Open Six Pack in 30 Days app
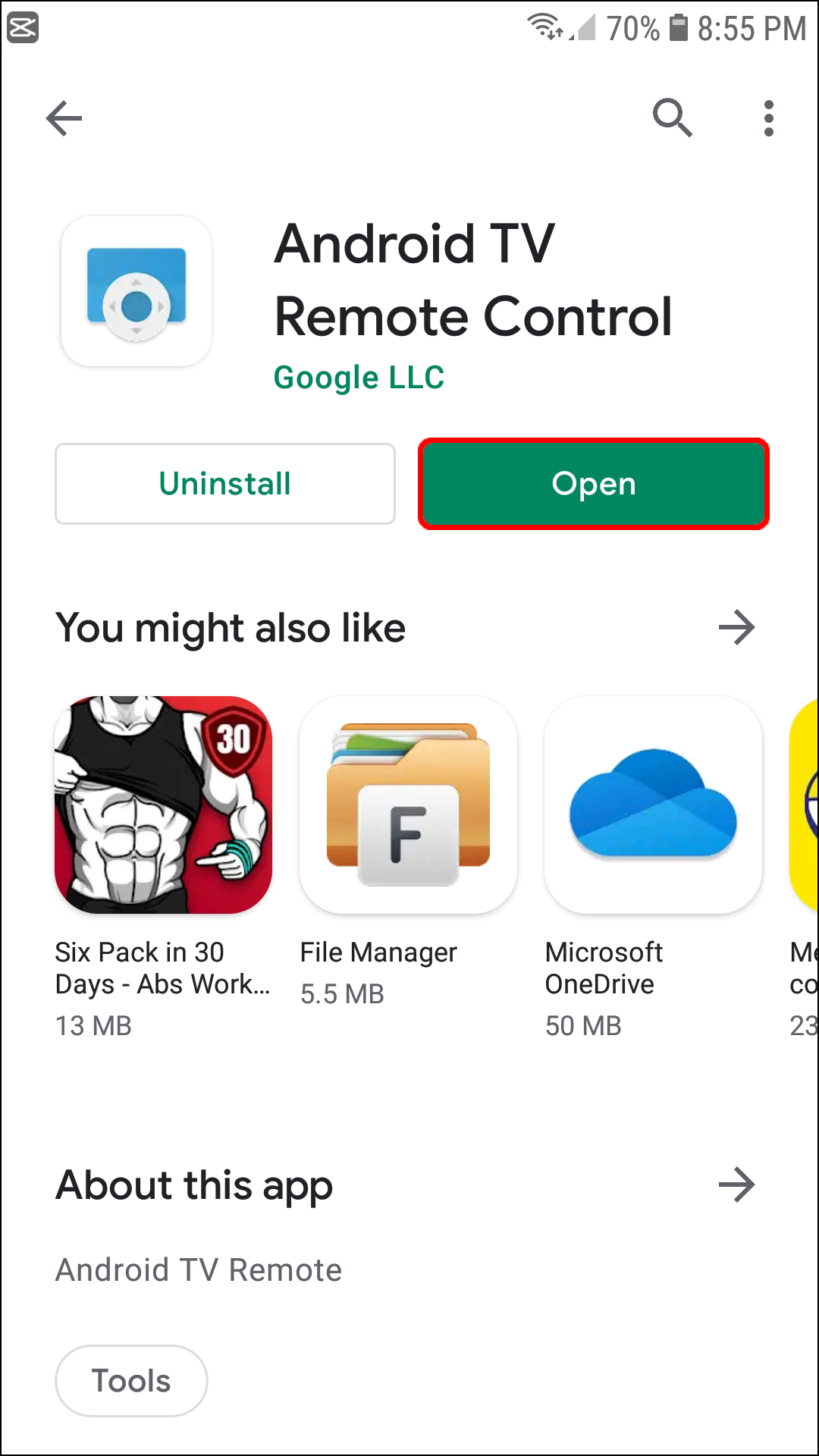819x1456 pixels. tap(163, 805)
